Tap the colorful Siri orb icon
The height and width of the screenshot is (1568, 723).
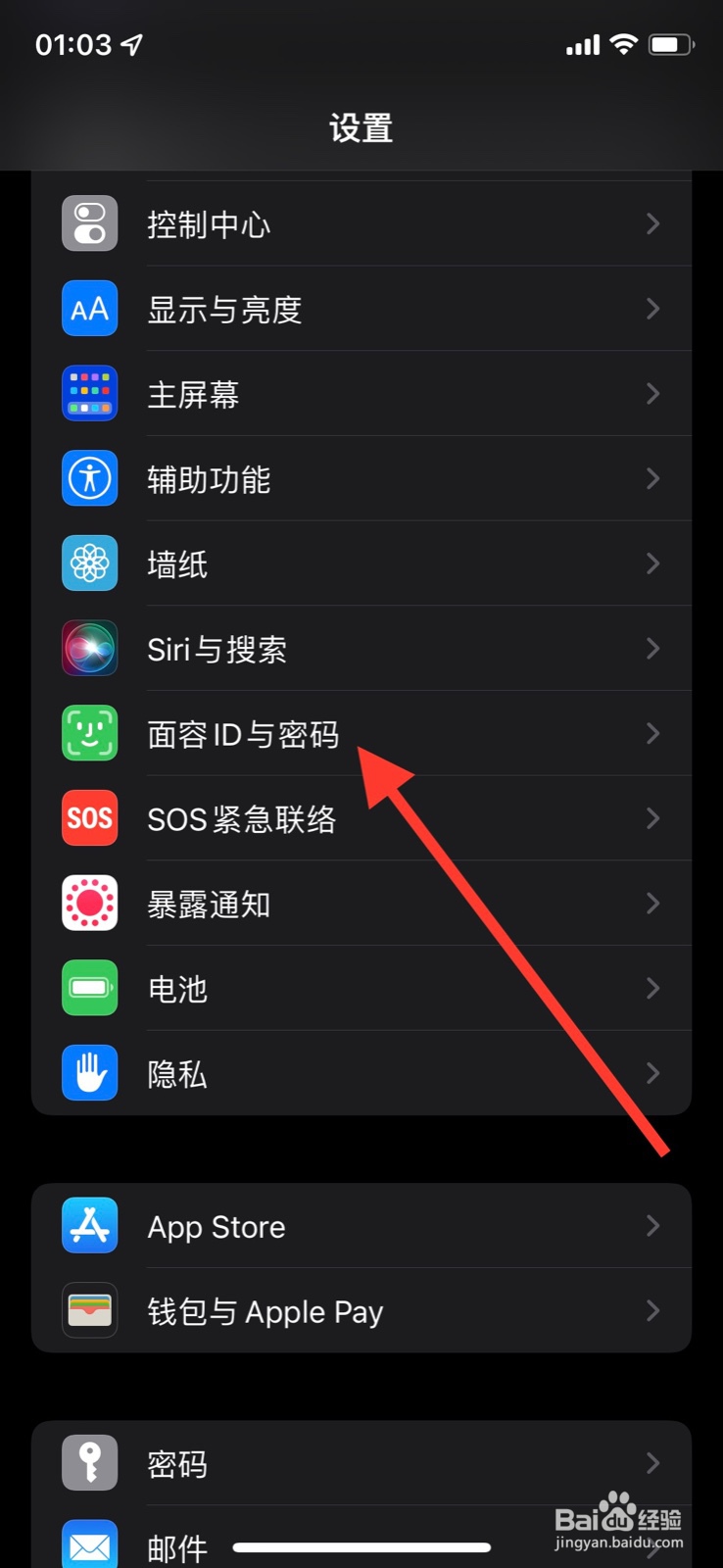89,648
